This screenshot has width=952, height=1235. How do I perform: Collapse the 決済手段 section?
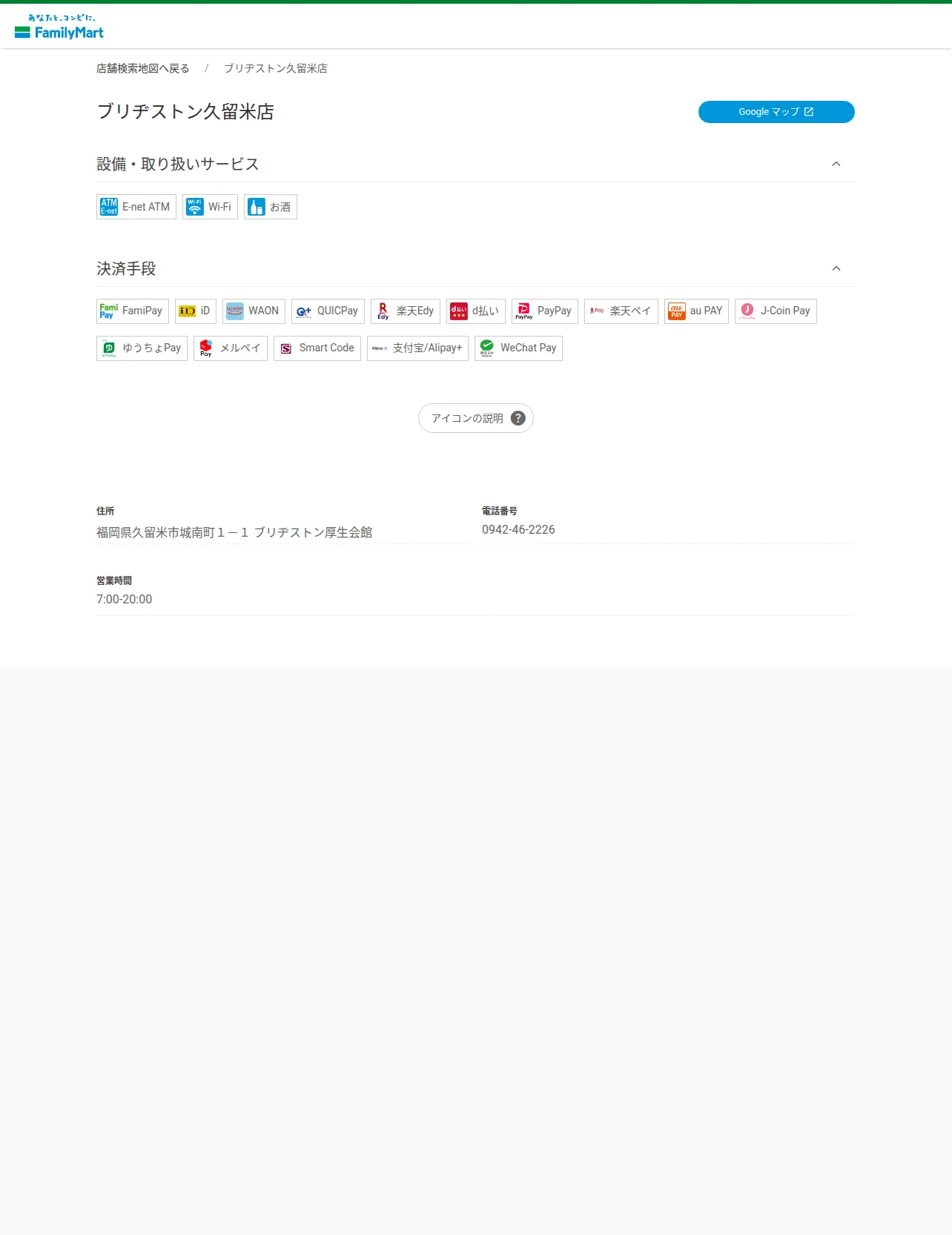tap(836, 268)
